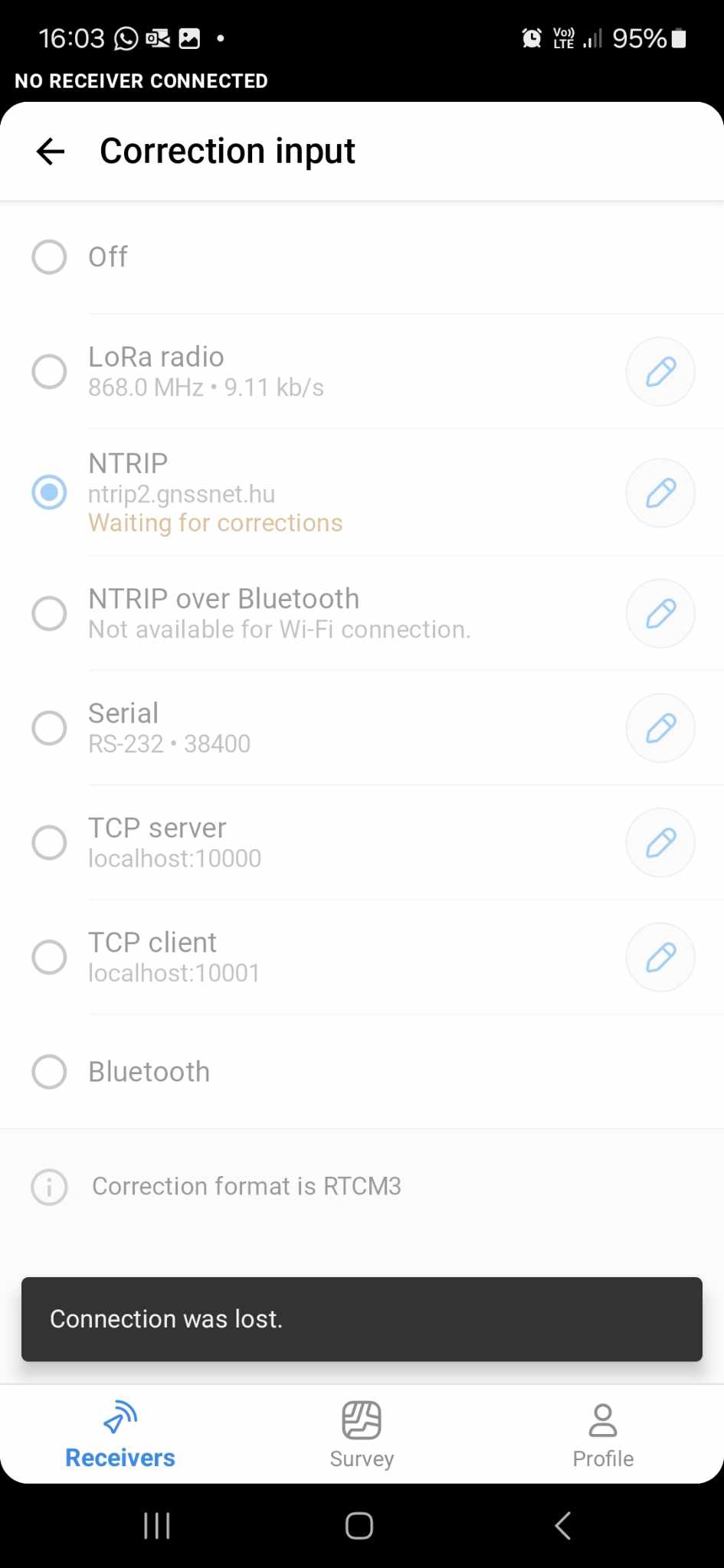Open the system recent apps button

157,1525
